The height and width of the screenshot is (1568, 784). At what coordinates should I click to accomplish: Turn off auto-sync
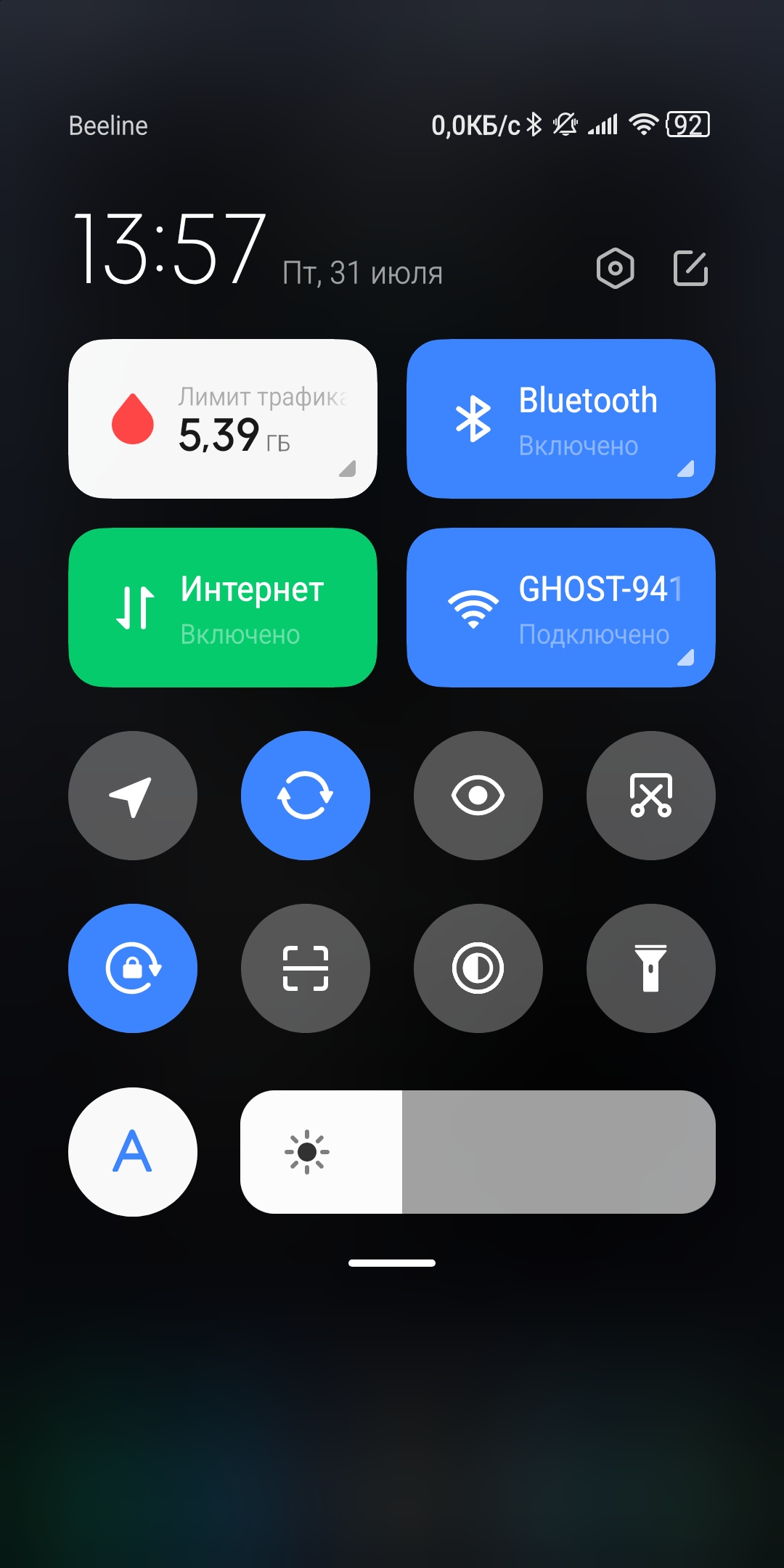306,796
